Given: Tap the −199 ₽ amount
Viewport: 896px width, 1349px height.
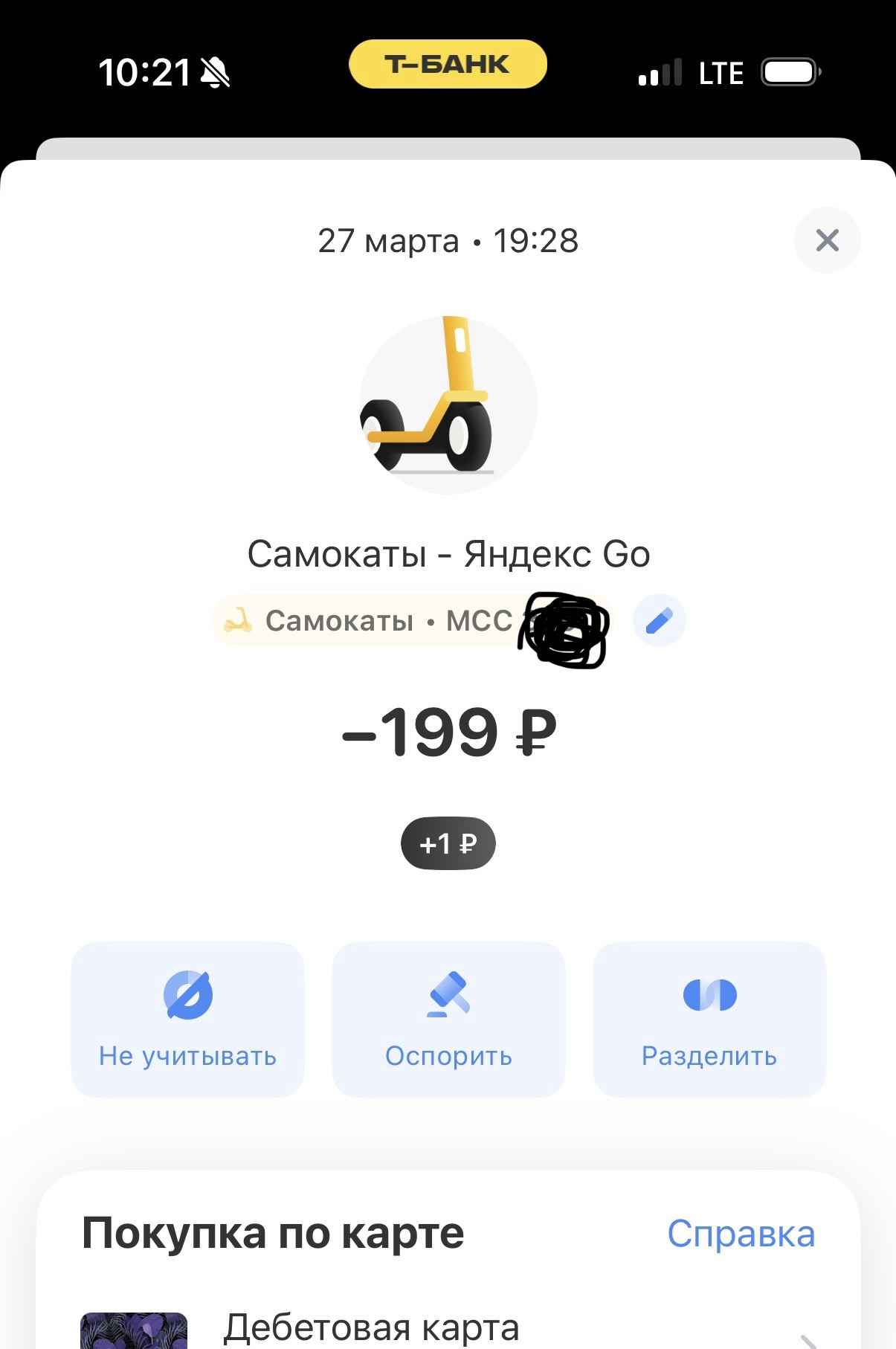Looking at the screenshot, I should coord(448,734).
